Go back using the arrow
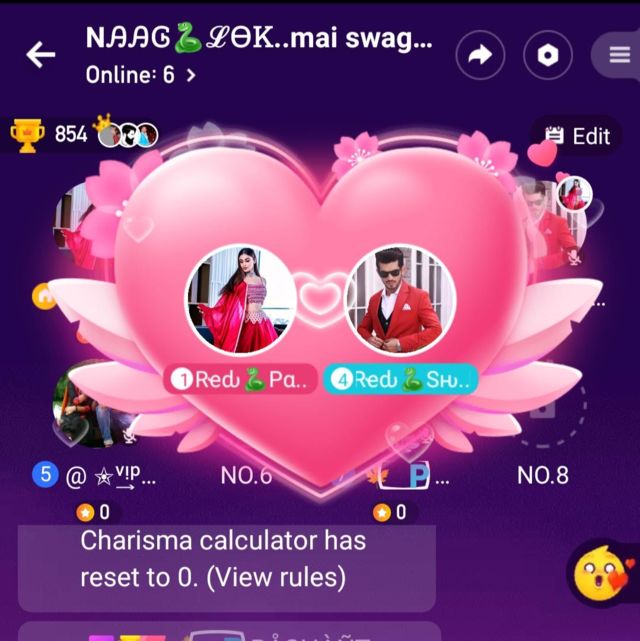The height and width of the screenshot is (641, 640). coord(41,55)
